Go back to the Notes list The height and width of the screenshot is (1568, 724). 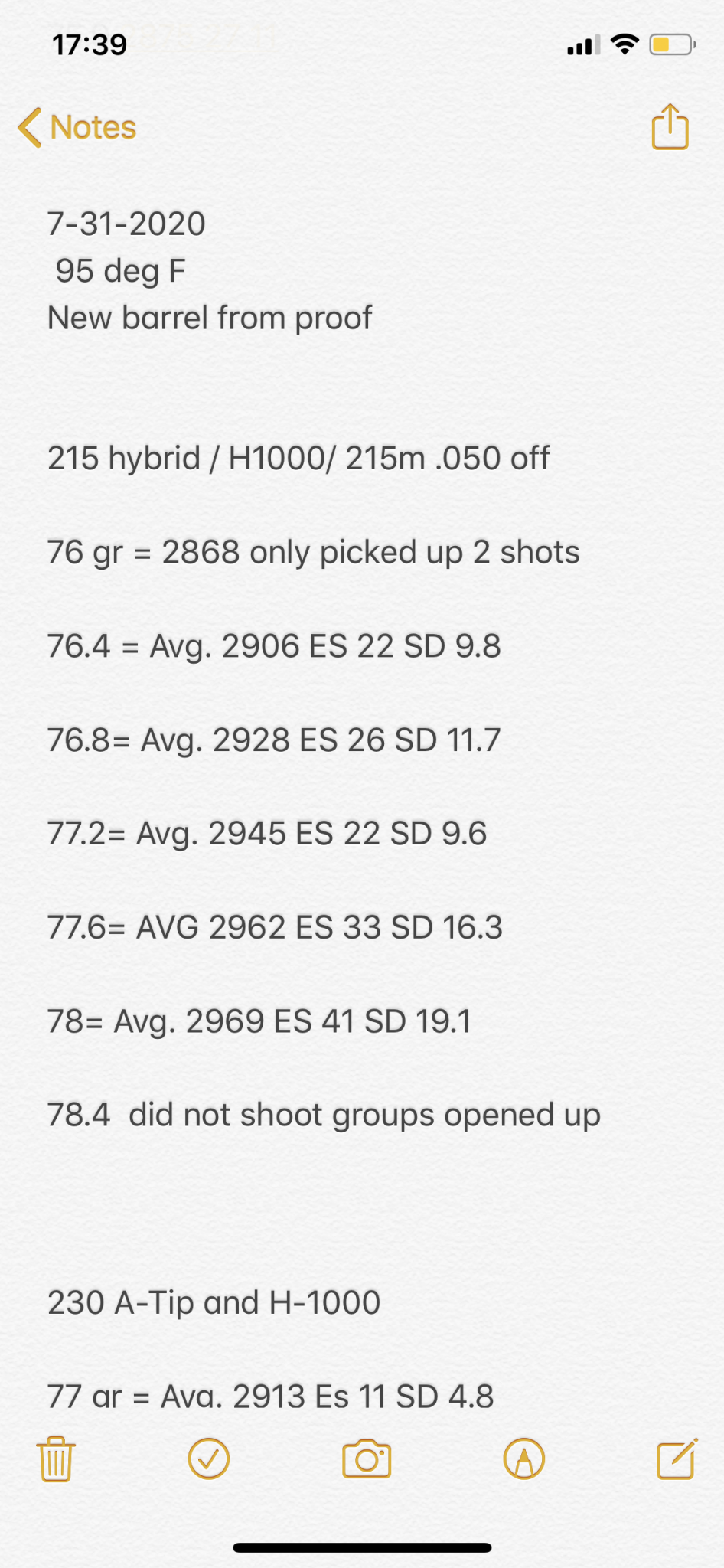77,127
